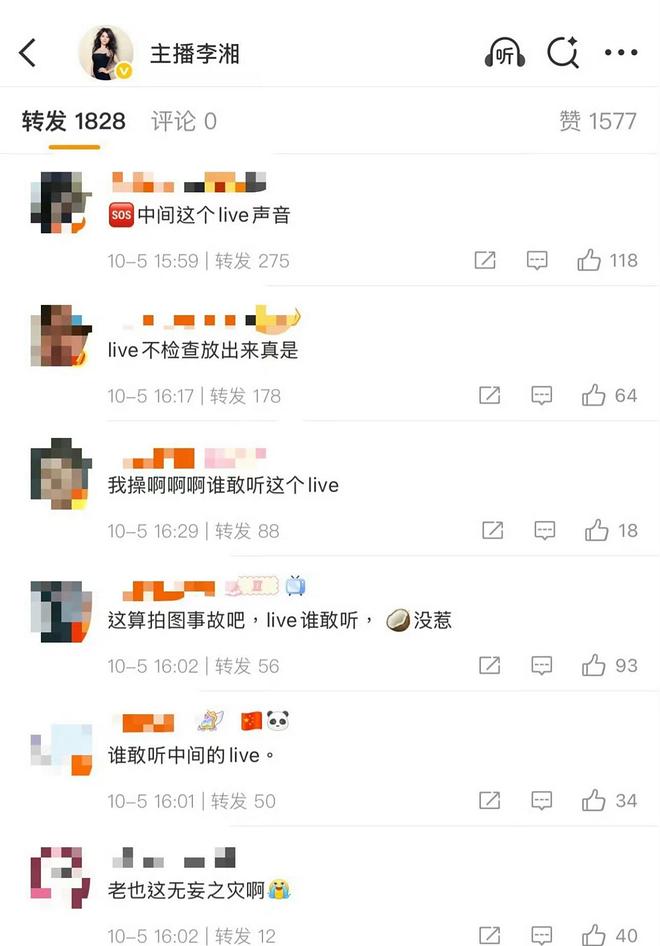Repost the "中间这个live声音" entry
Viewport: 660px width, 946px height.
pos(485,260)
